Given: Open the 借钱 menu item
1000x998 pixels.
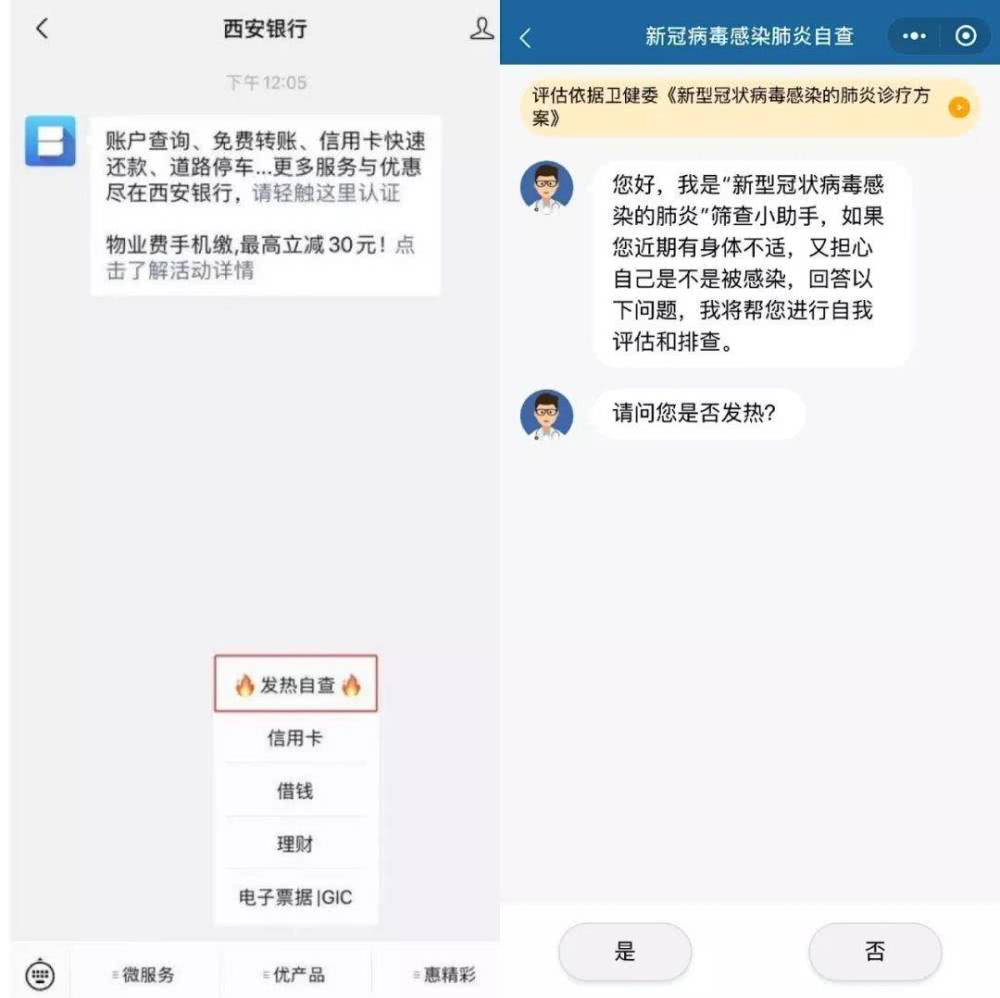Looking at the screenshot, I should click(x=295, y=791).
